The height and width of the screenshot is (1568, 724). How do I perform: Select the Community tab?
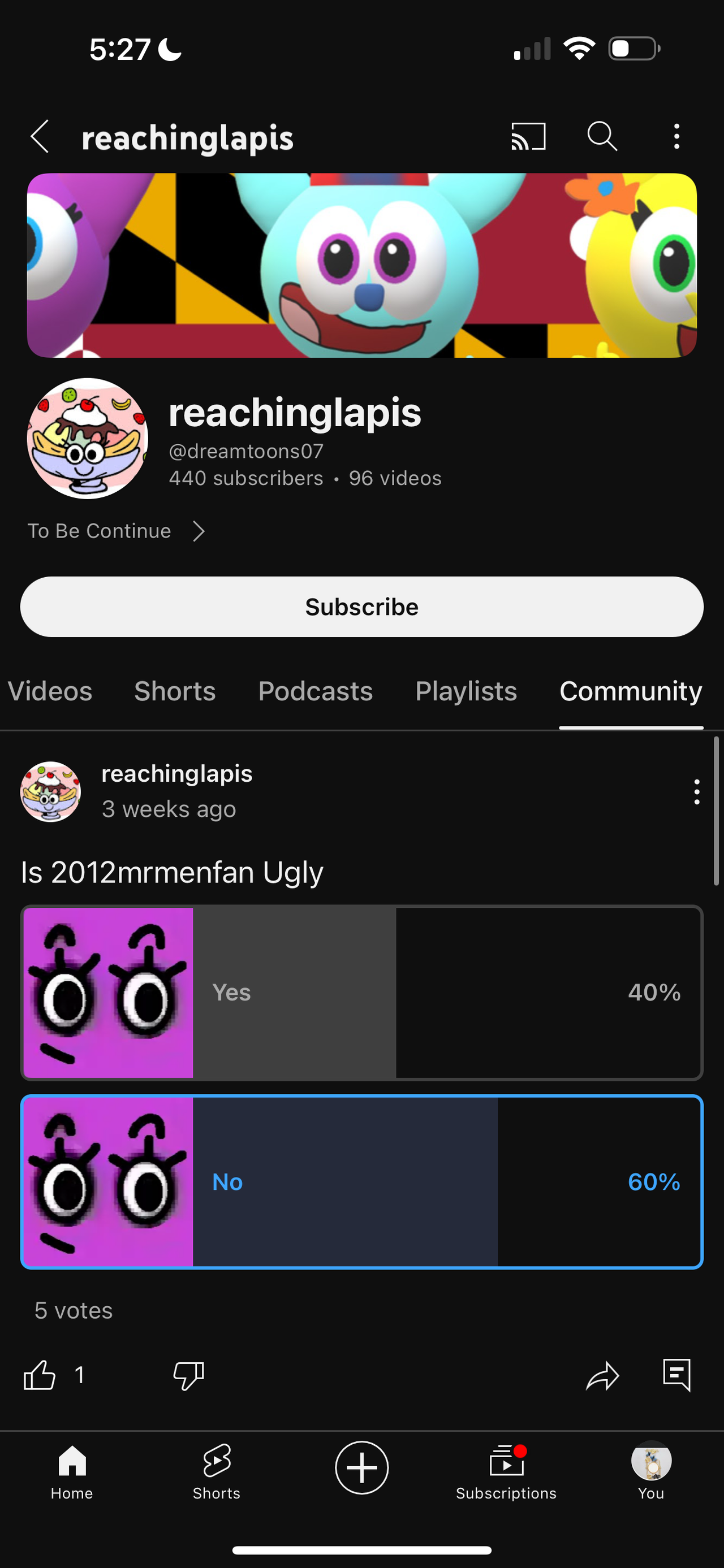tap(630, 691)
